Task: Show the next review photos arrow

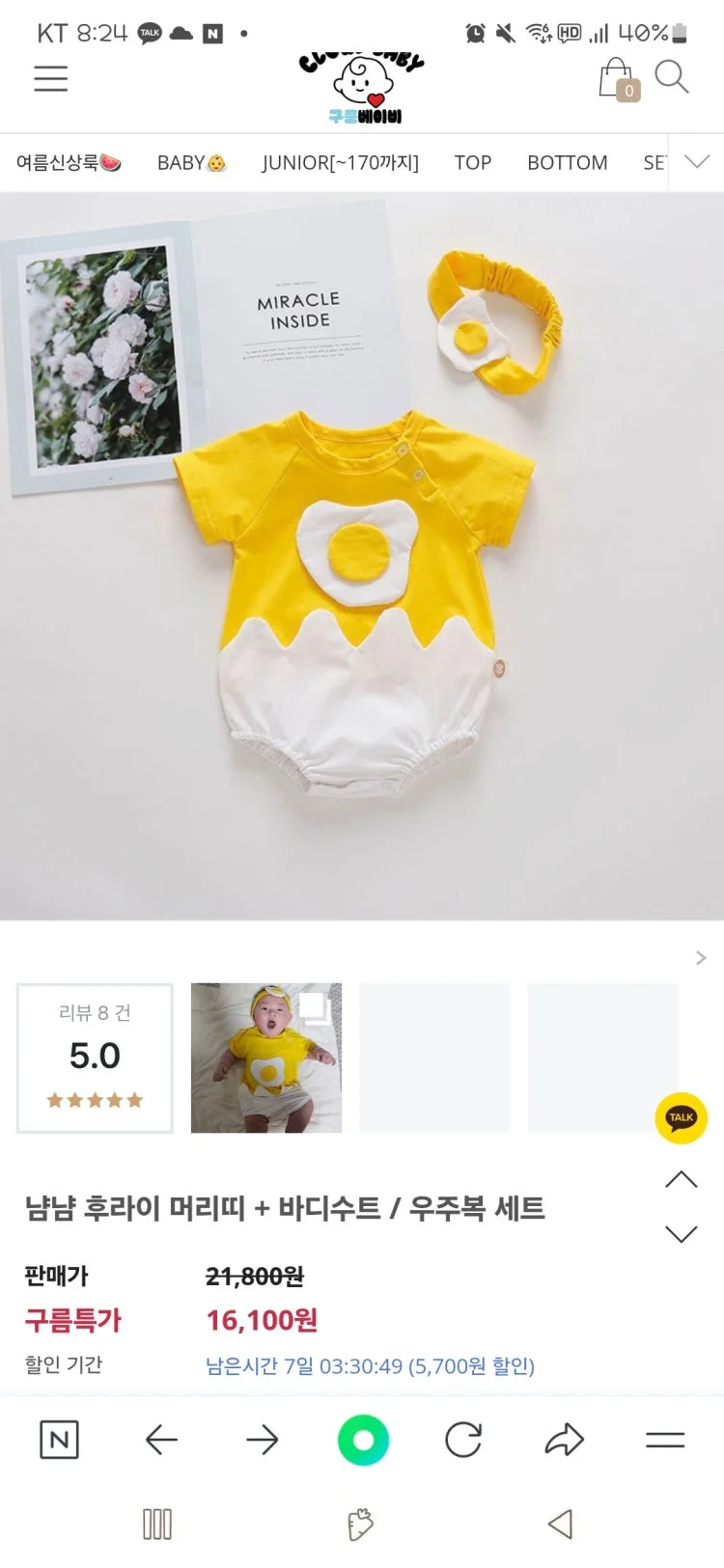Action: 701,957
